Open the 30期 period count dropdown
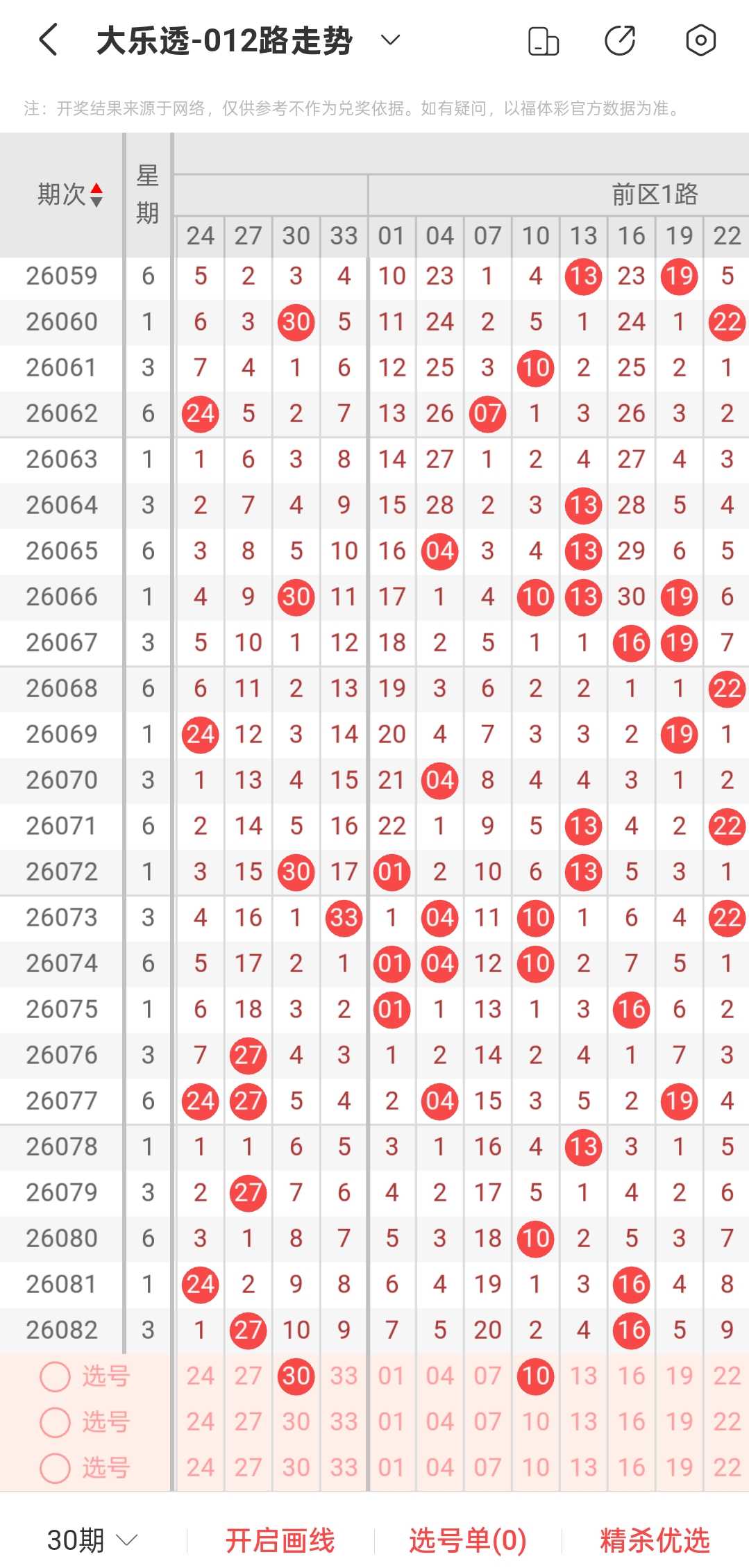The image size is (749, 1568). point(92,1540)
